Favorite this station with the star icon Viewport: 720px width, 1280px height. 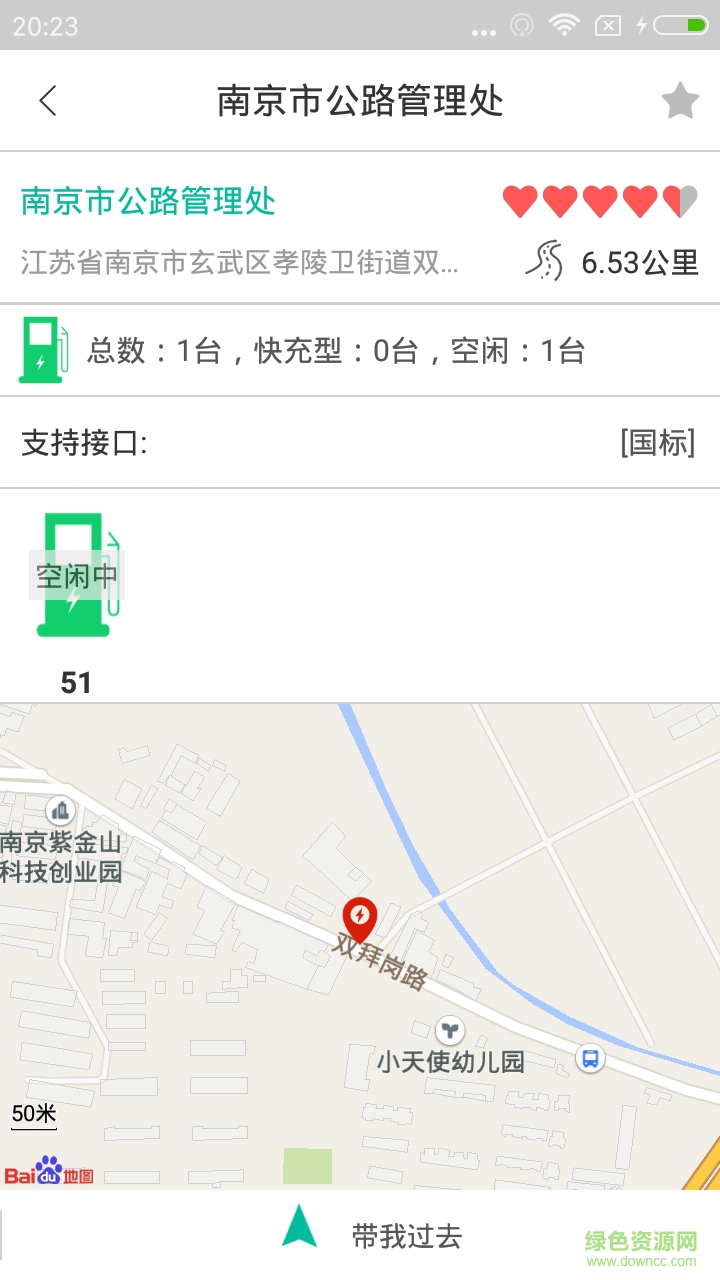pyautogui.click(x=680, y=101)
